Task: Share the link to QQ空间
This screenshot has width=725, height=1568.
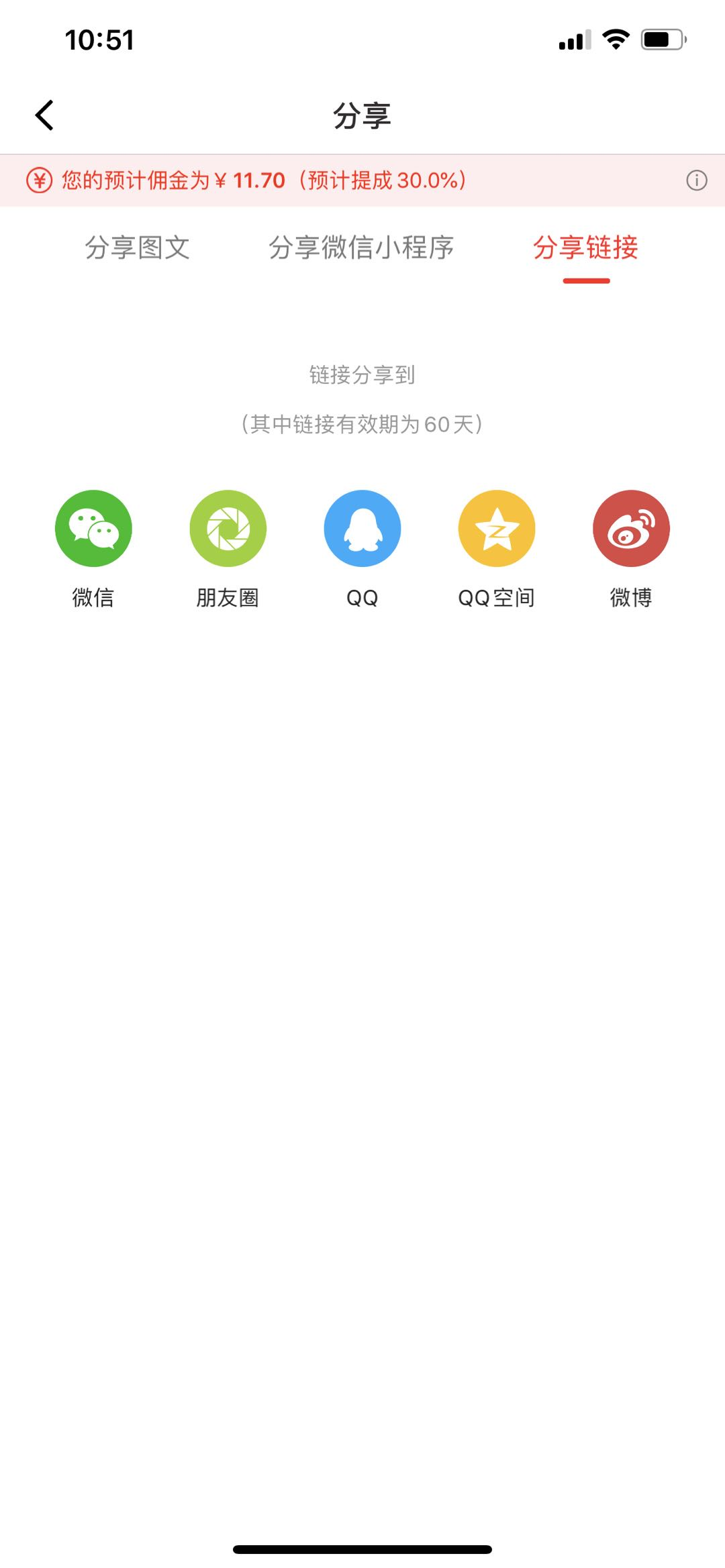Action: [x=496, y=529]
